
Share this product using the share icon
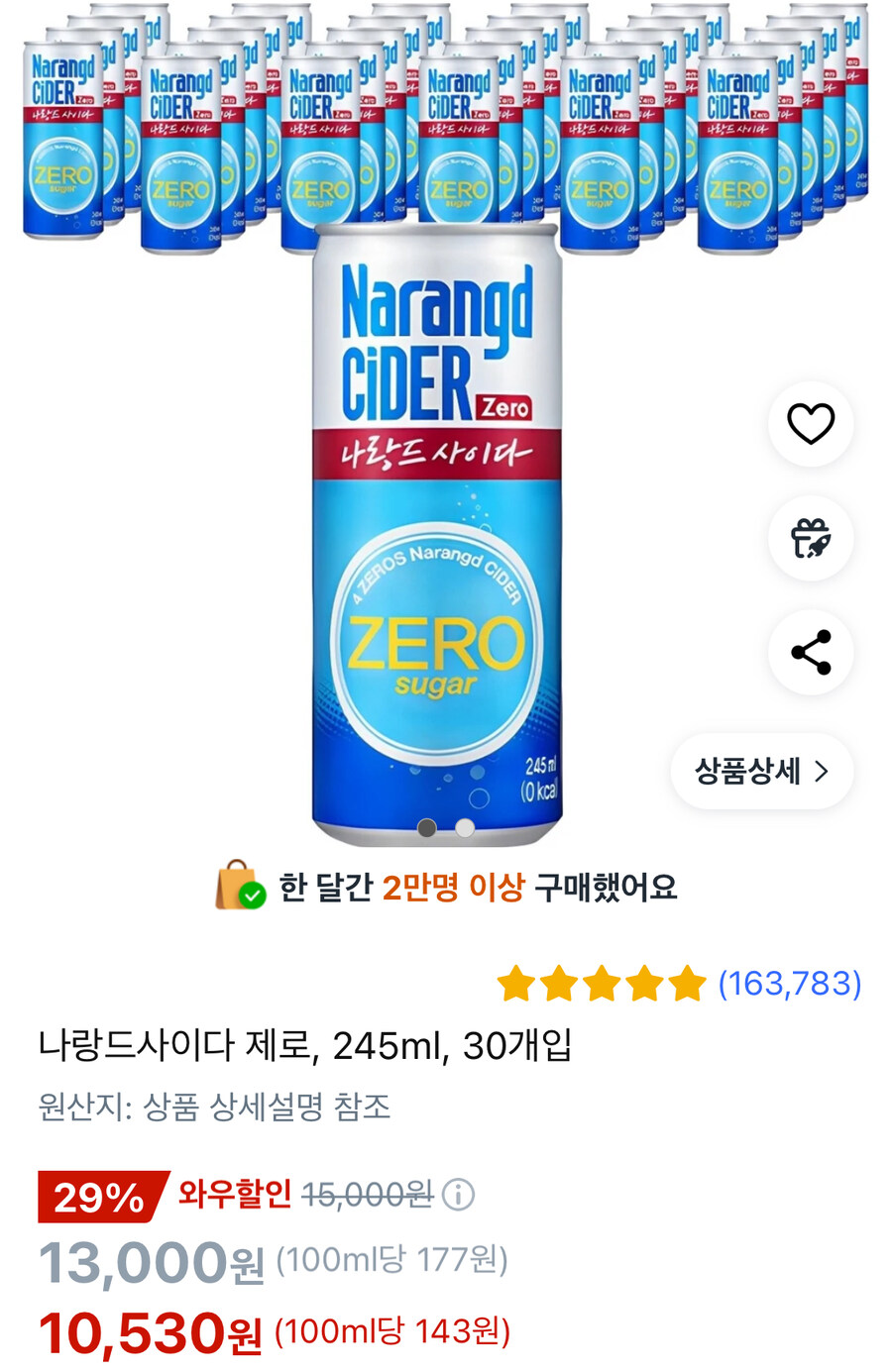811,650
